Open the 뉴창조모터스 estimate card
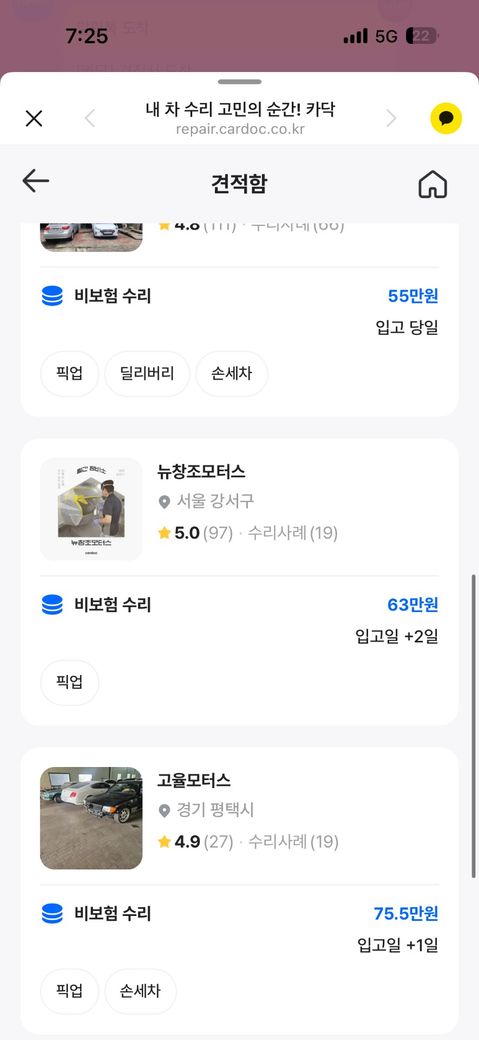 [x=240, y=582]
